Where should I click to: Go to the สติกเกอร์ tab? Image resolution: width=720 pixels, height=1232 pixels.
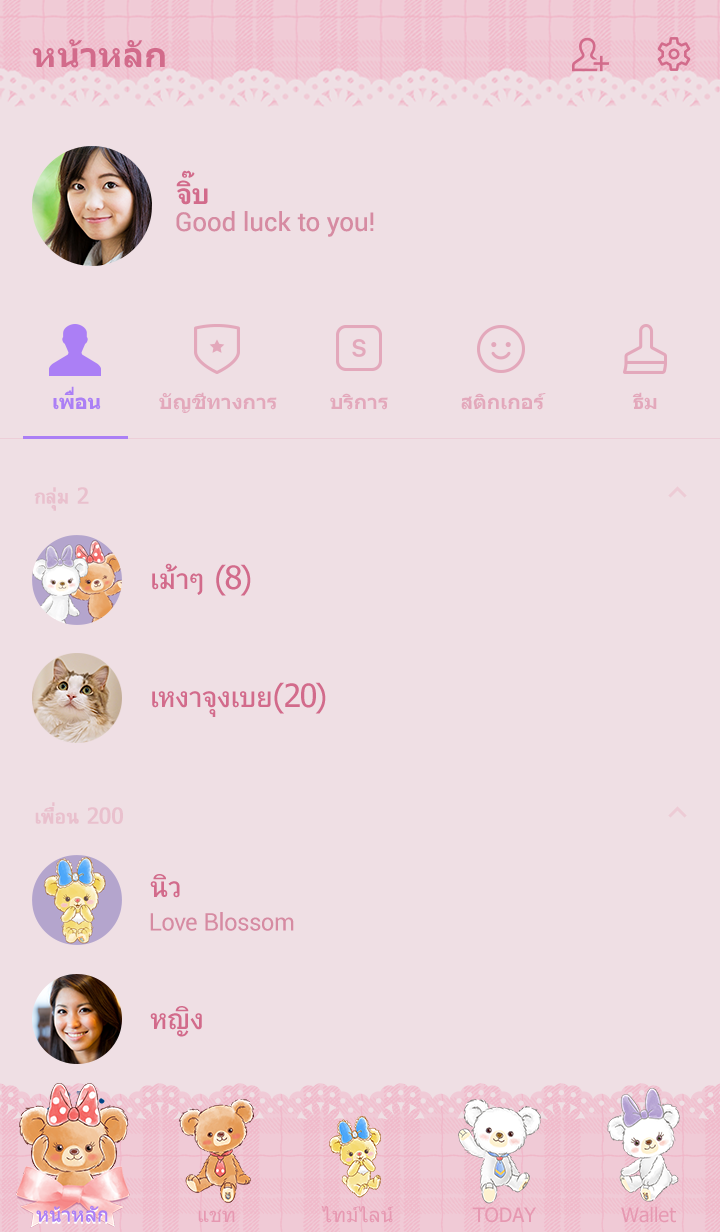(x=501, y=370)
